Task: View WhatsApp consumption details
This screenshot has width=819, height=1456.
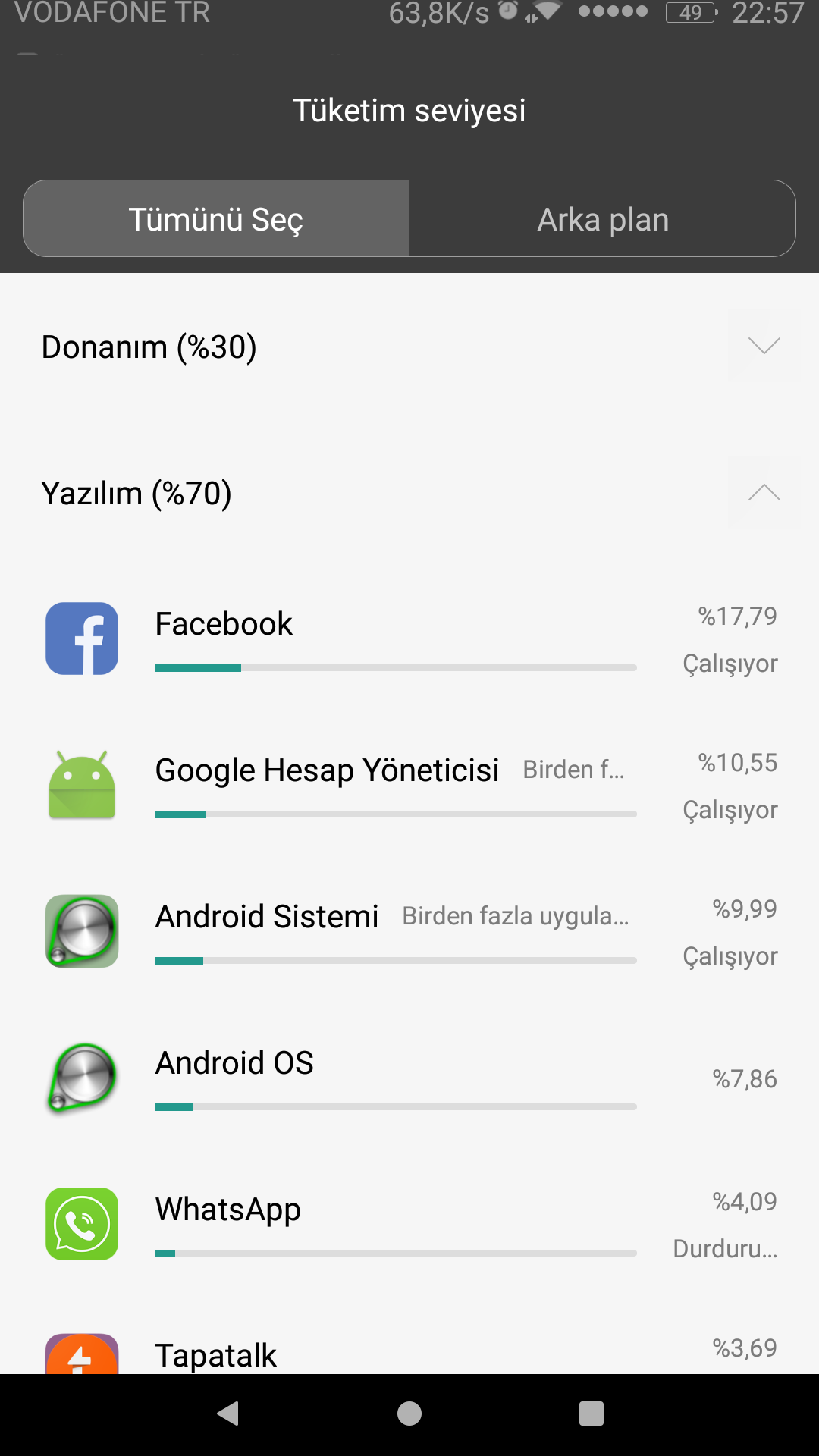Action: pos(409,1225)
